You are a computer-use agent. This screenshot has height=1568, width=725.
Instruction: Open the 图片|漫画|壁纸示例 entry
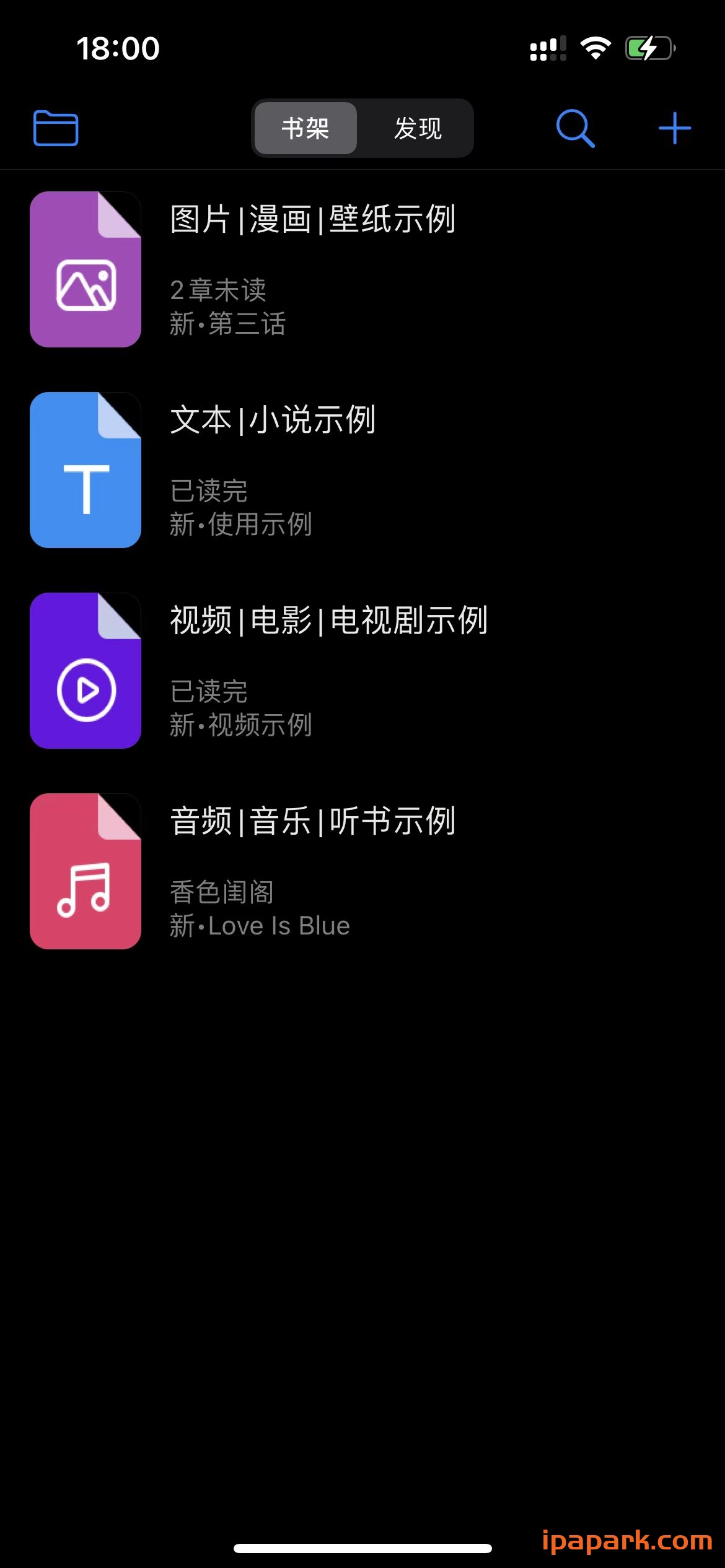pyautogui.click(x=313, y=220)
